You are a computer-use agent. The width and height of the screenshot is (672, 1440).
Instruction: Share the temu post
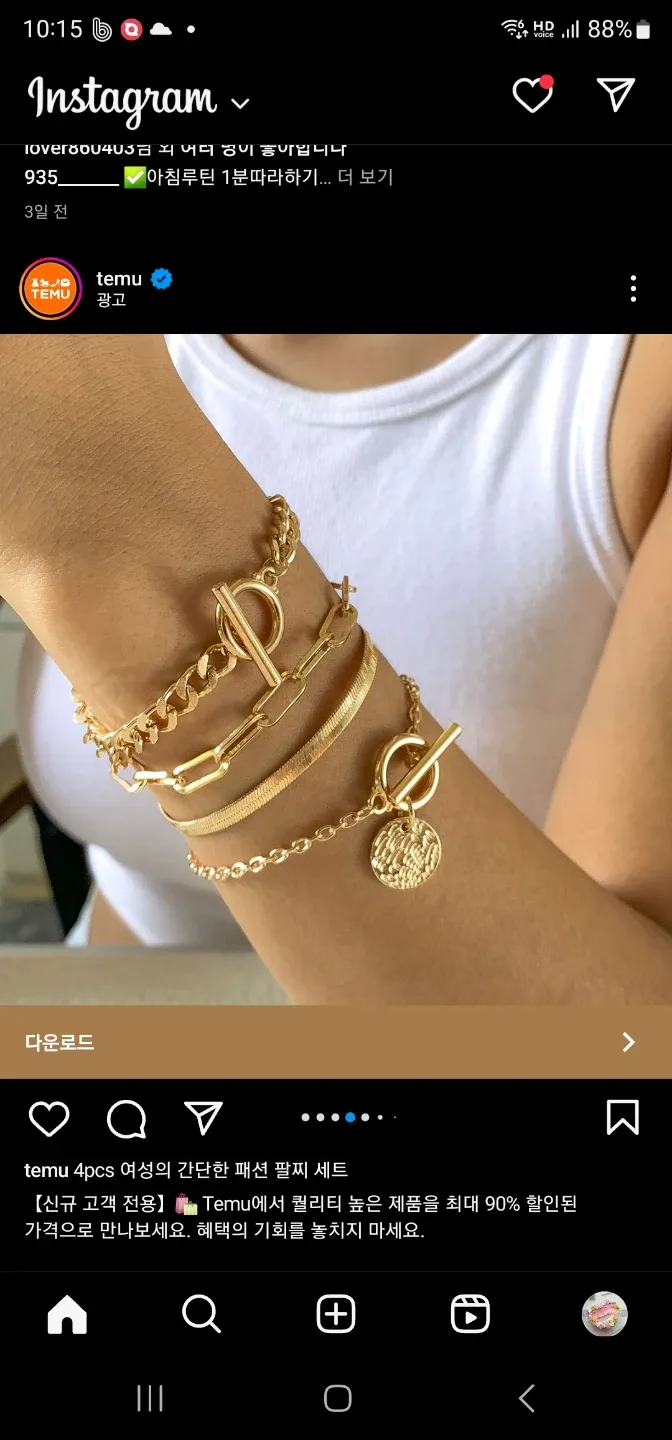[203, 1118]
